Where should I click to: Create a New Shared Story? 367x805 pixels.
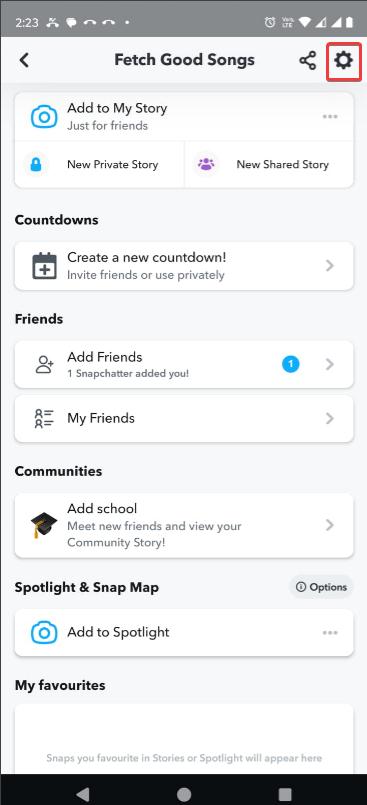click(269, 164)
